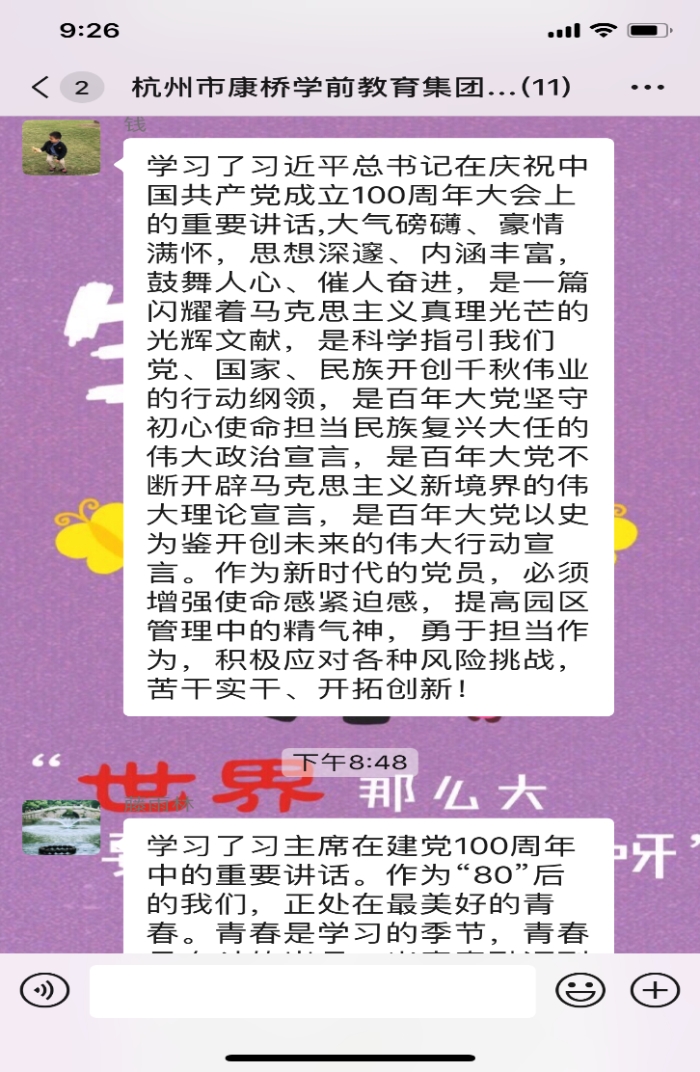Viewport: 700px width, 1072px height.
Task: Go back to the chat list
Action: [x=40, y=87]
